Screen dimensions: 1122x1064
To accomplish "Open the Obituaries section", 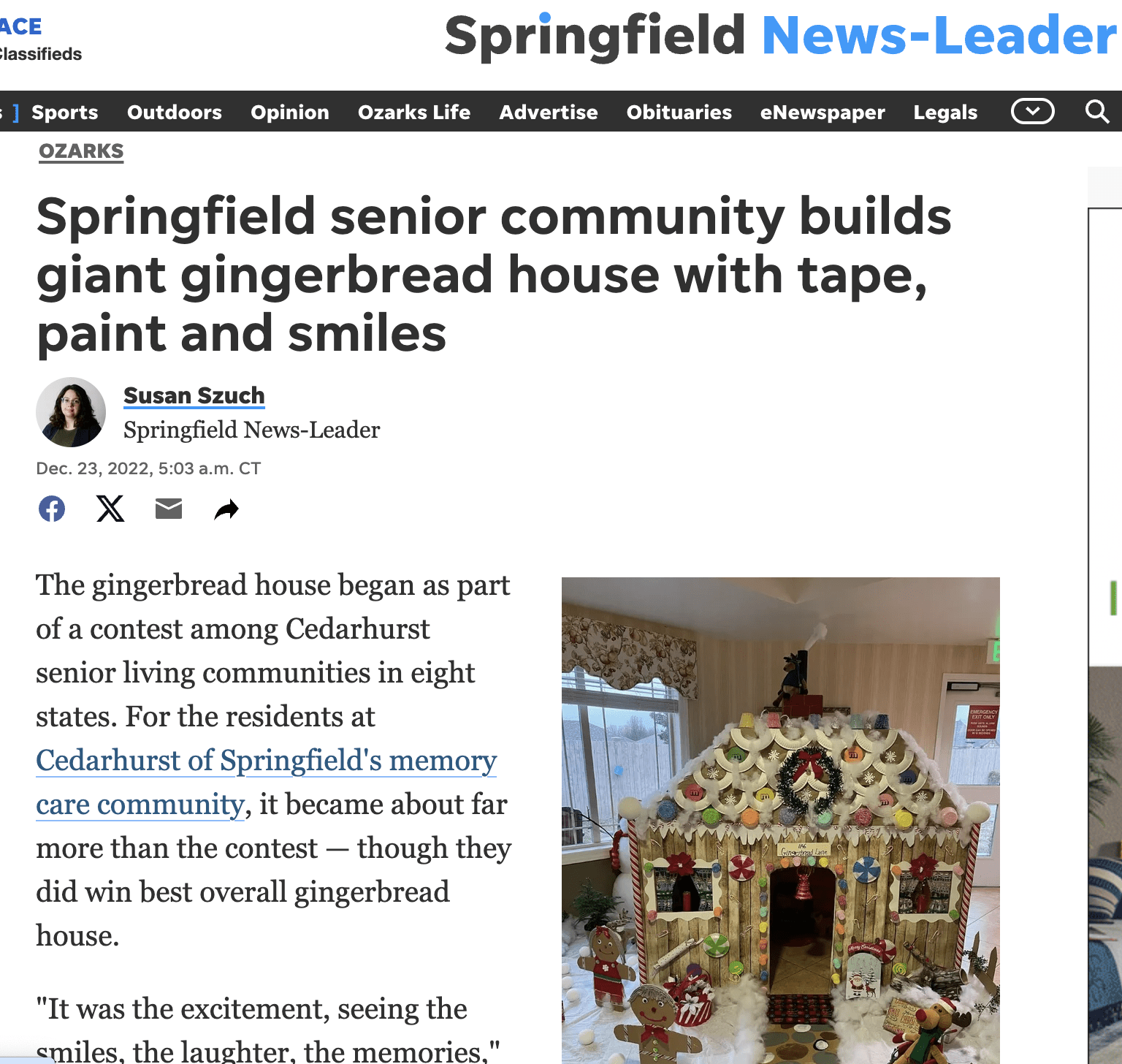I will click(679, 112).
